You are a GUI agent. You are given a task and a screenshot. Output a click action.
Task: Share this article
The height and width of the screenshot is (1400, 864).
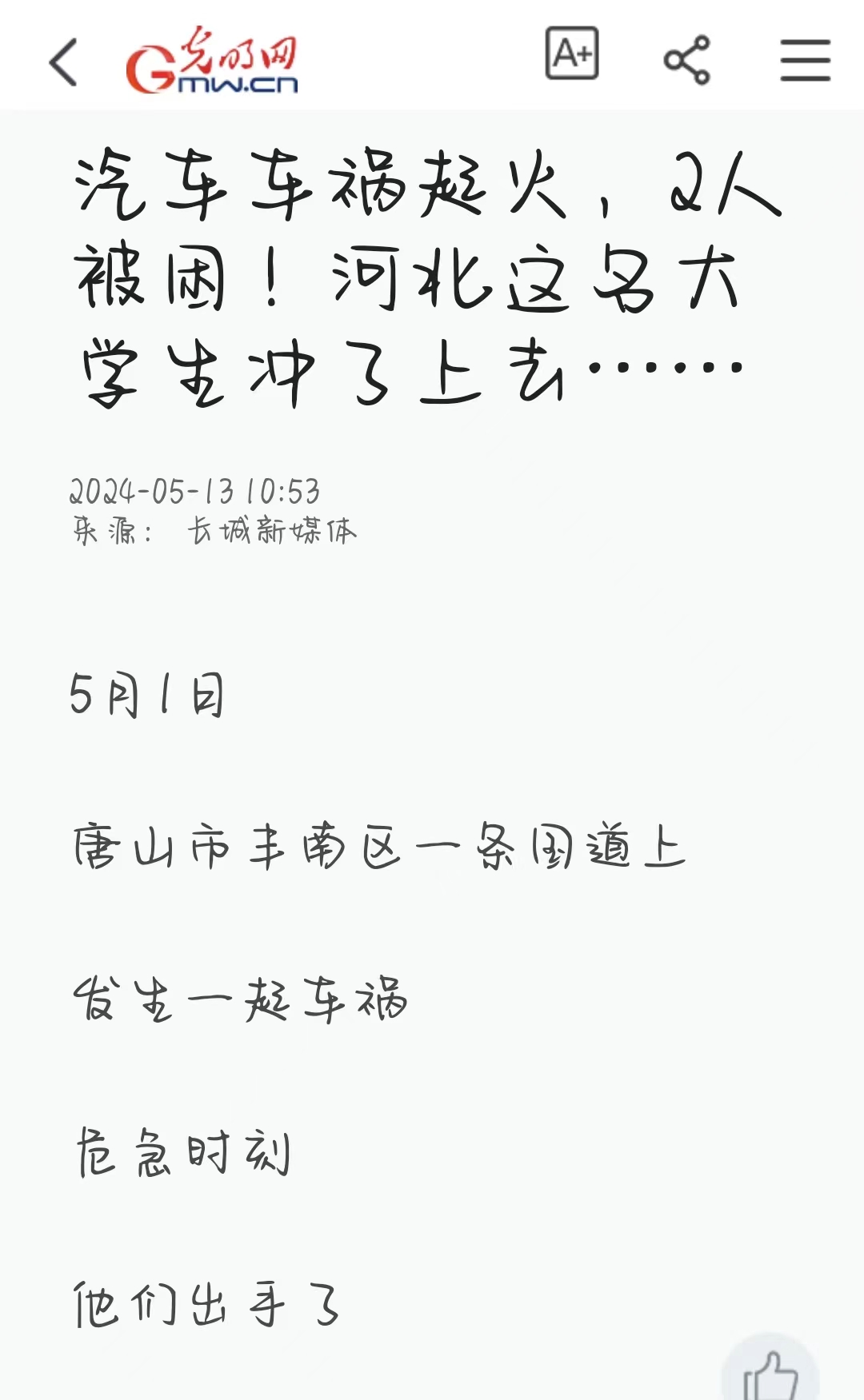[x=687, y=60]
